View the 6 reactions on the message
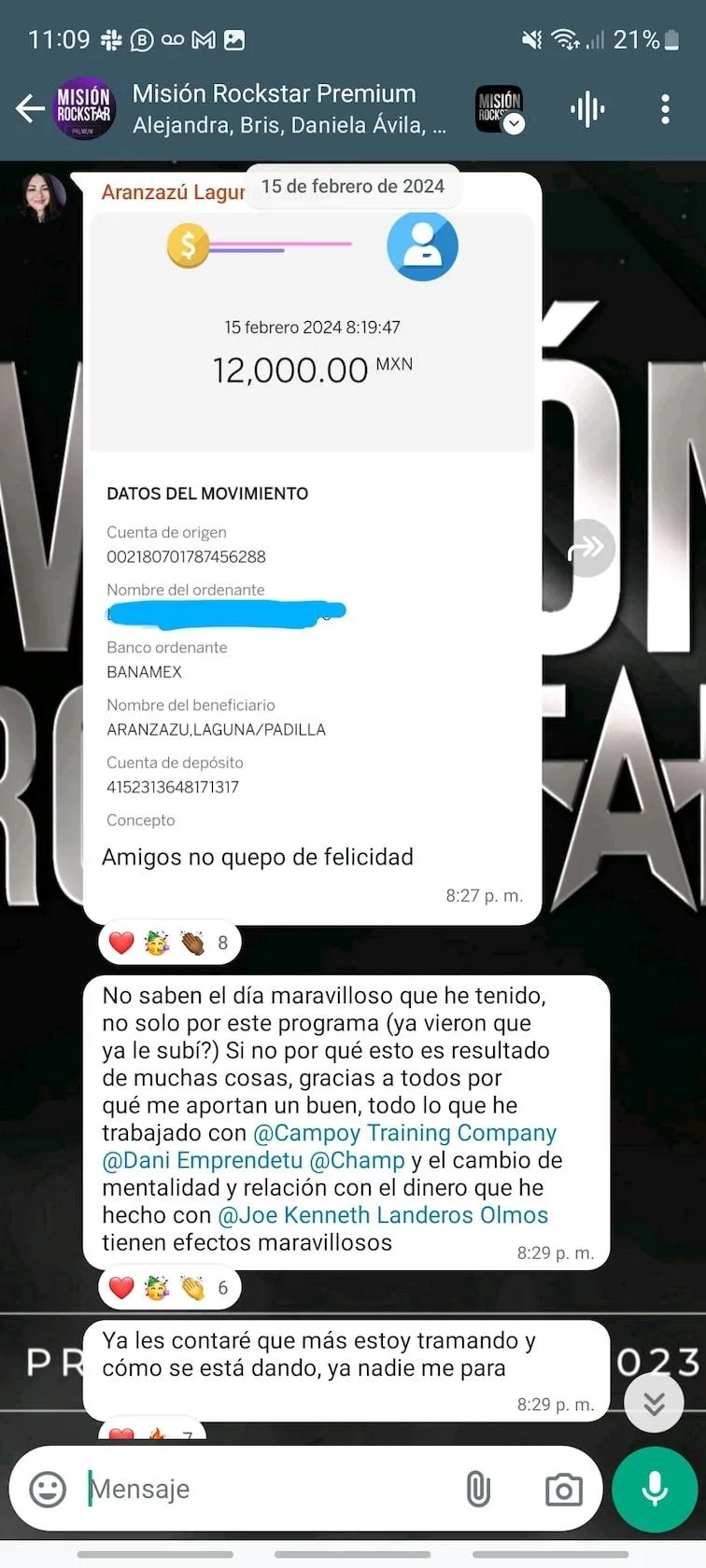This screenshot has height=1568, width=706. [170, 1288]
